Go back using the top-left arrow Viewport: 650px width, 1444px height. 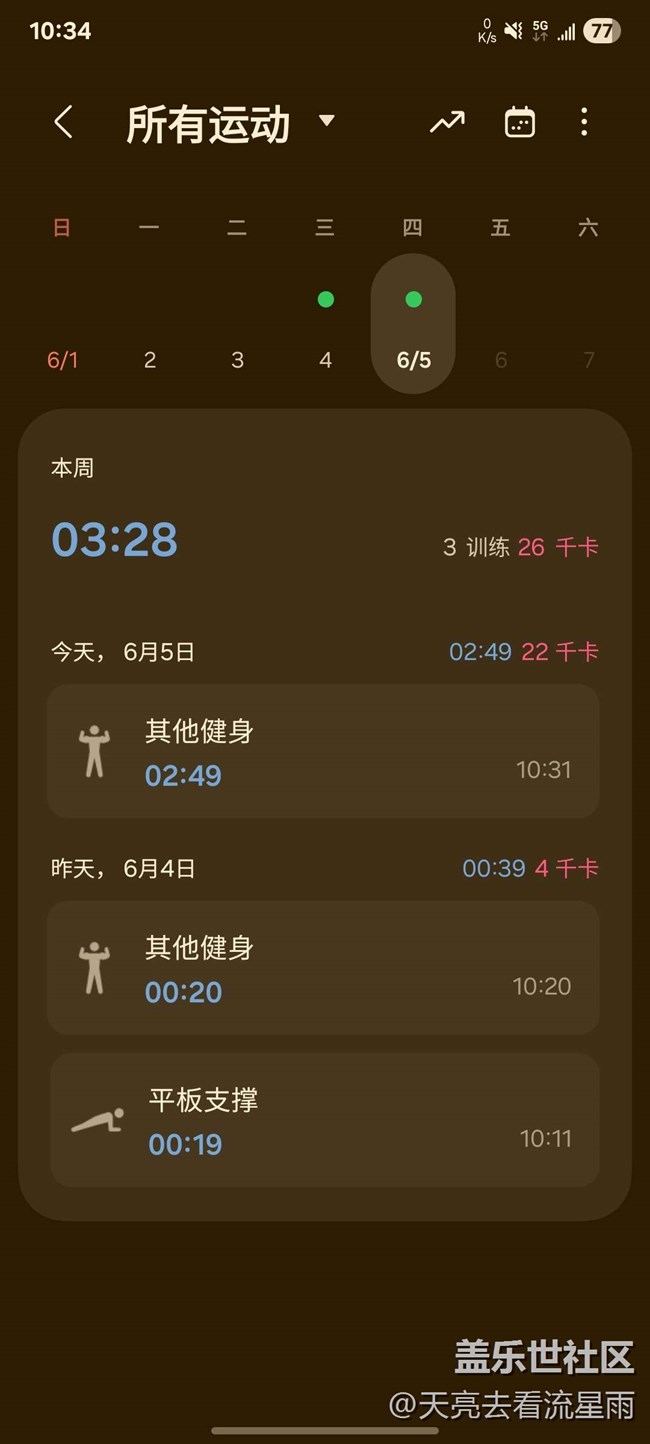[x=63, y=122]
